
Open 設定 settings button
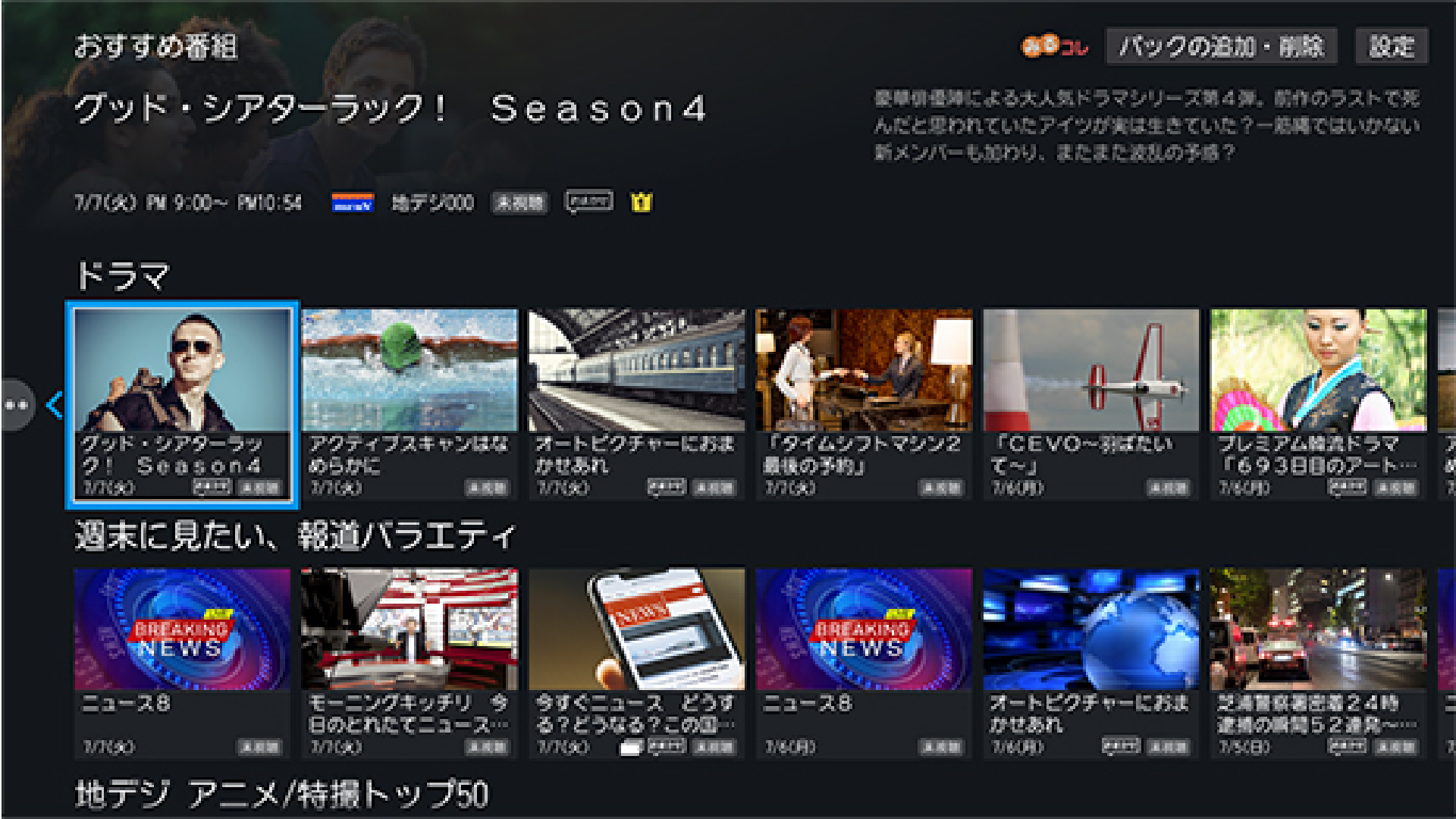click(x=1392, y=47)
